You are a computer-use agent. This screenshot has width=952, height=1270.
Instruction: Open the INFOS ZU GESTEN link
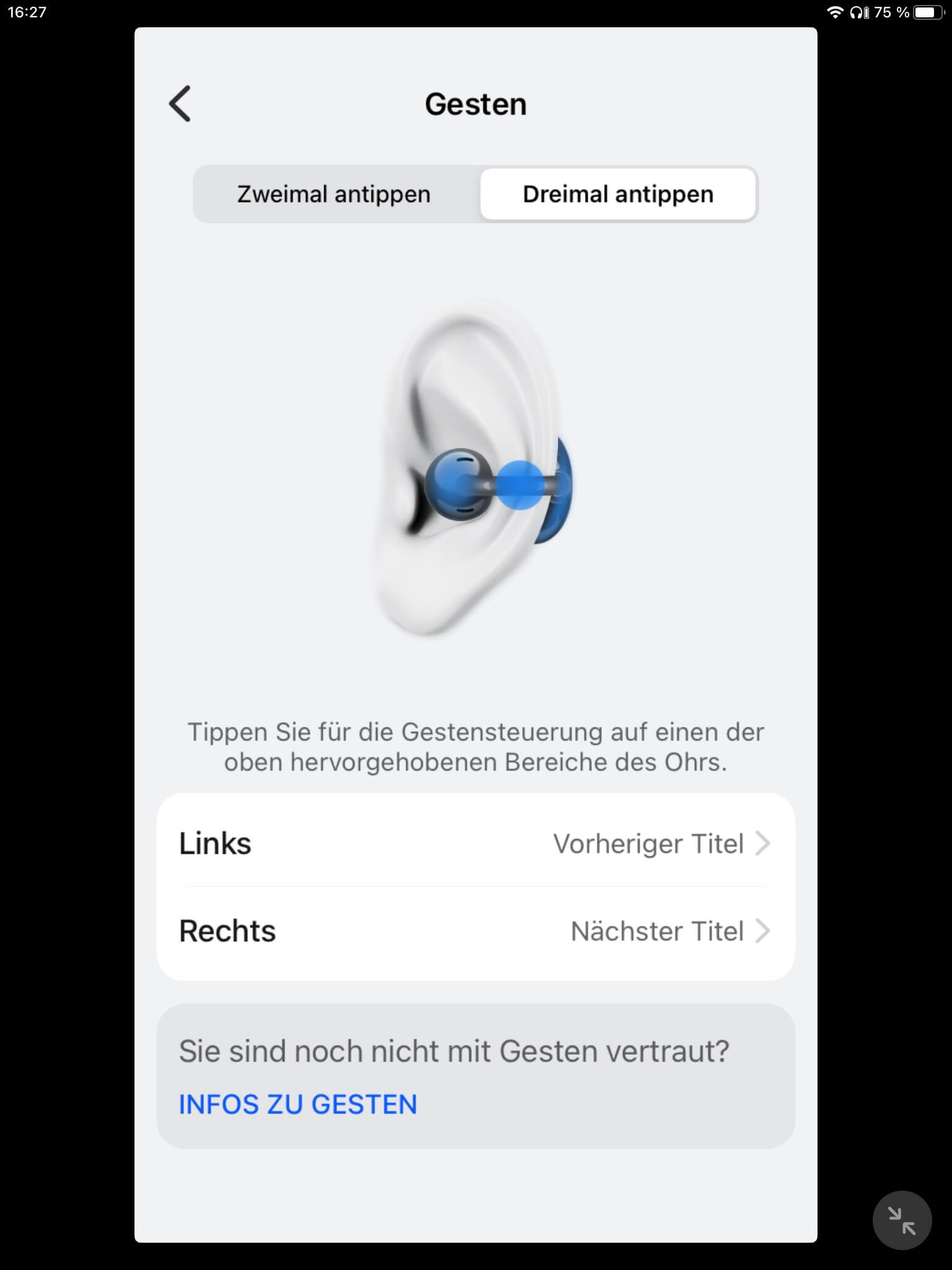(297, 1104)
